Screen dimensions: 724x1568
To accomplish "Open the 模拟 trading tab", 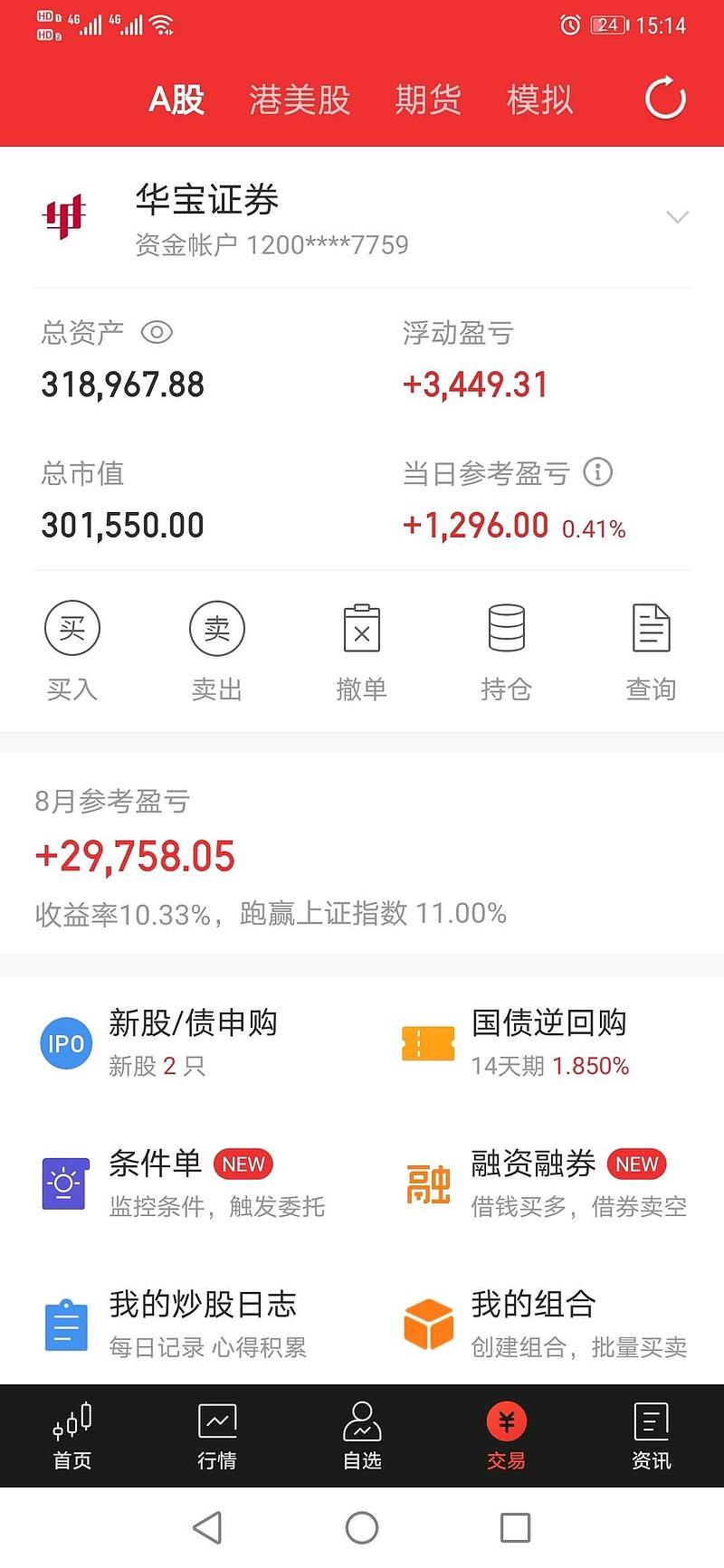I will 539,100.
